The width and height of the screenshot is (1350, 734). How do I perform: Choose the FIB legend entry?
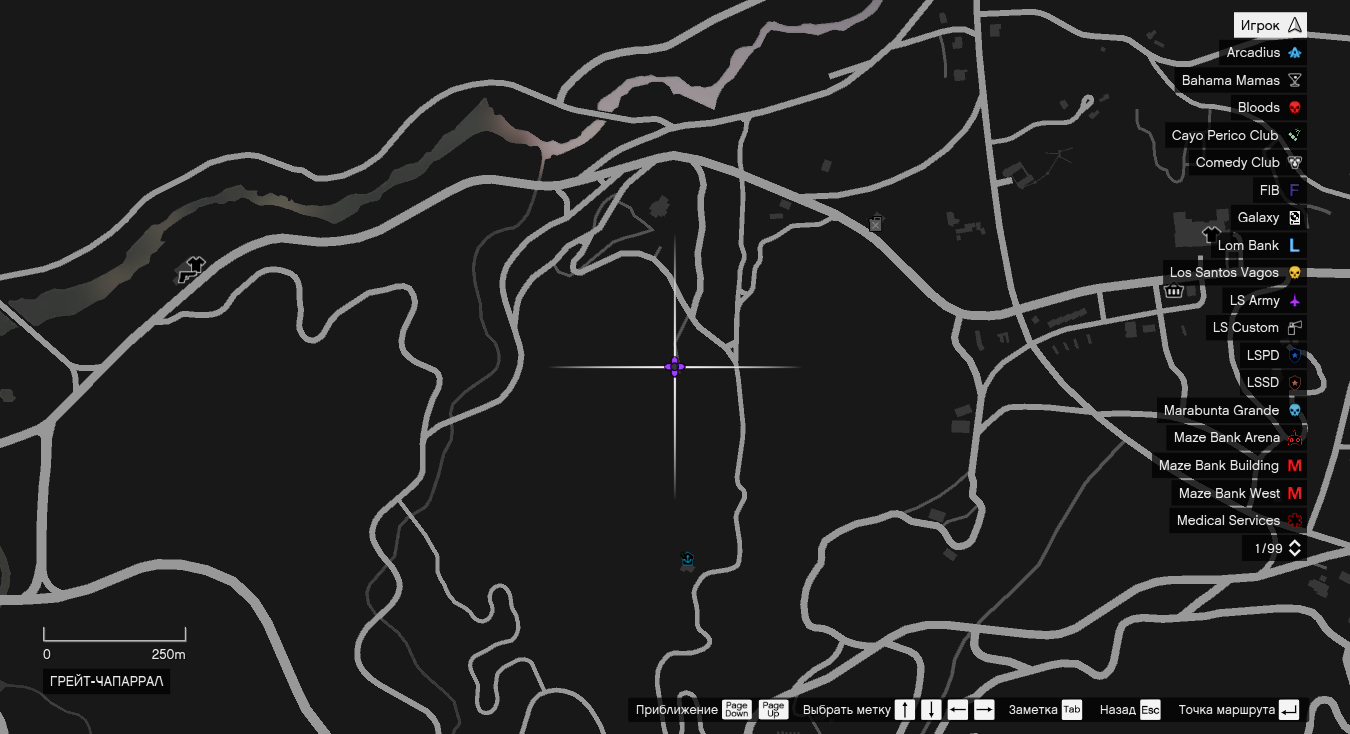click(x=1278, y=190)
